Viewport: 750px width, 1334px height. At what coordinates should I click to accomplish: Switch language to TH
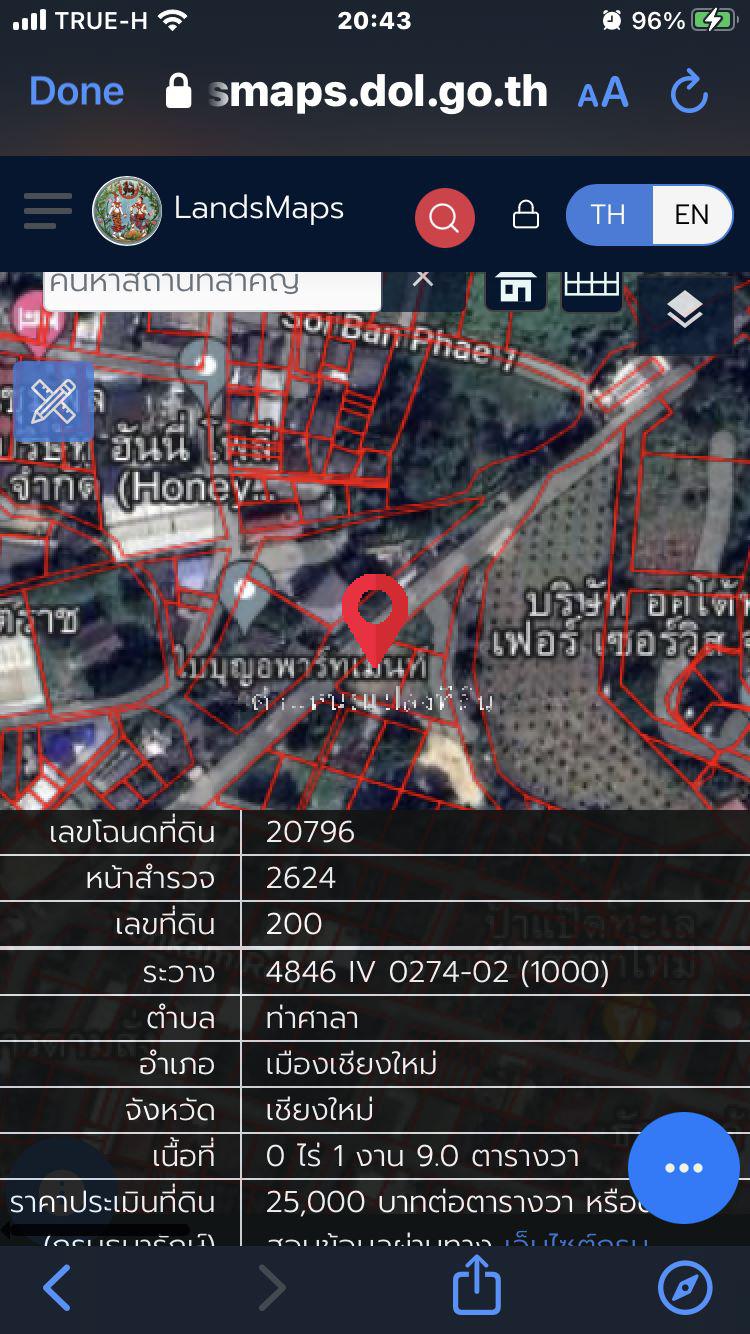[x=608, y=215]
